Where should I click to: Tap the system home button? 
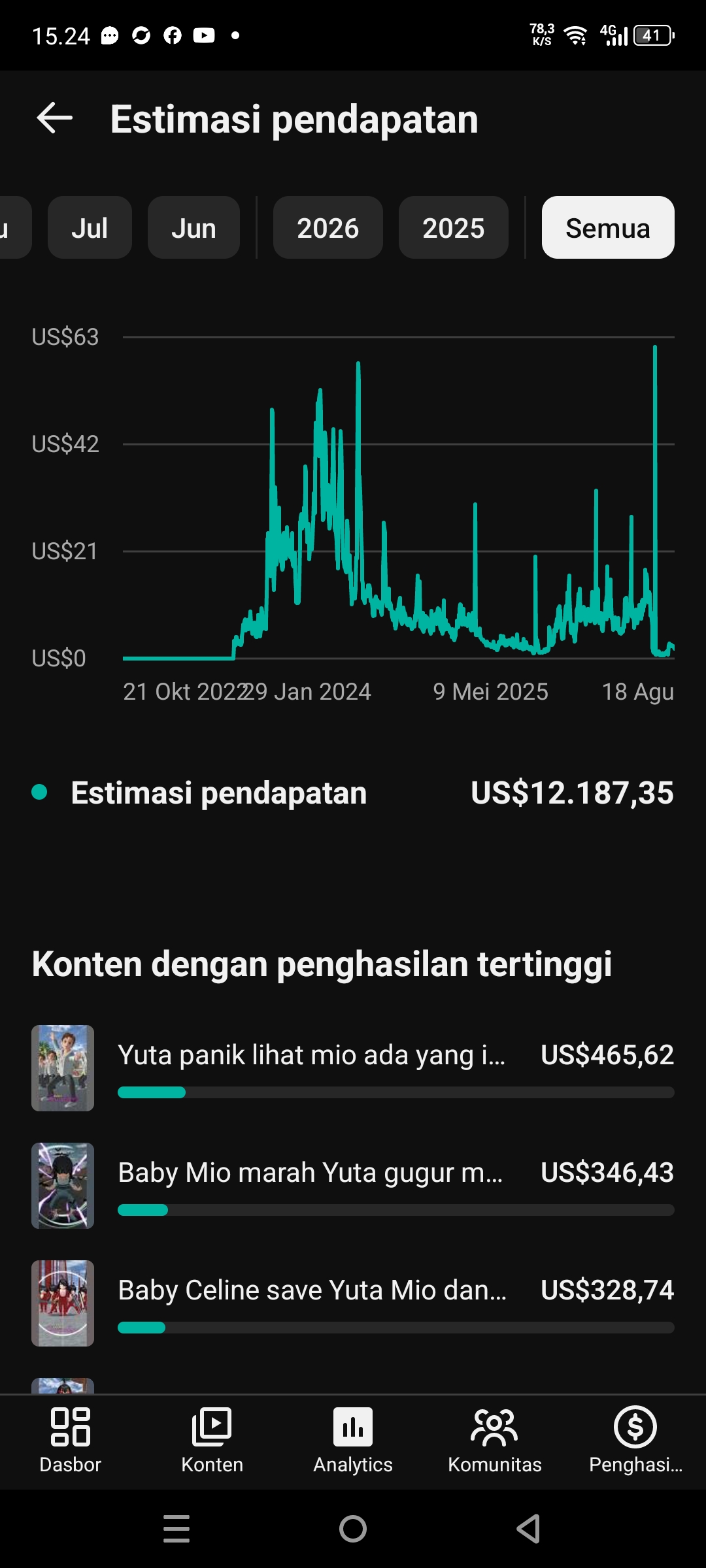[353, 1529]
